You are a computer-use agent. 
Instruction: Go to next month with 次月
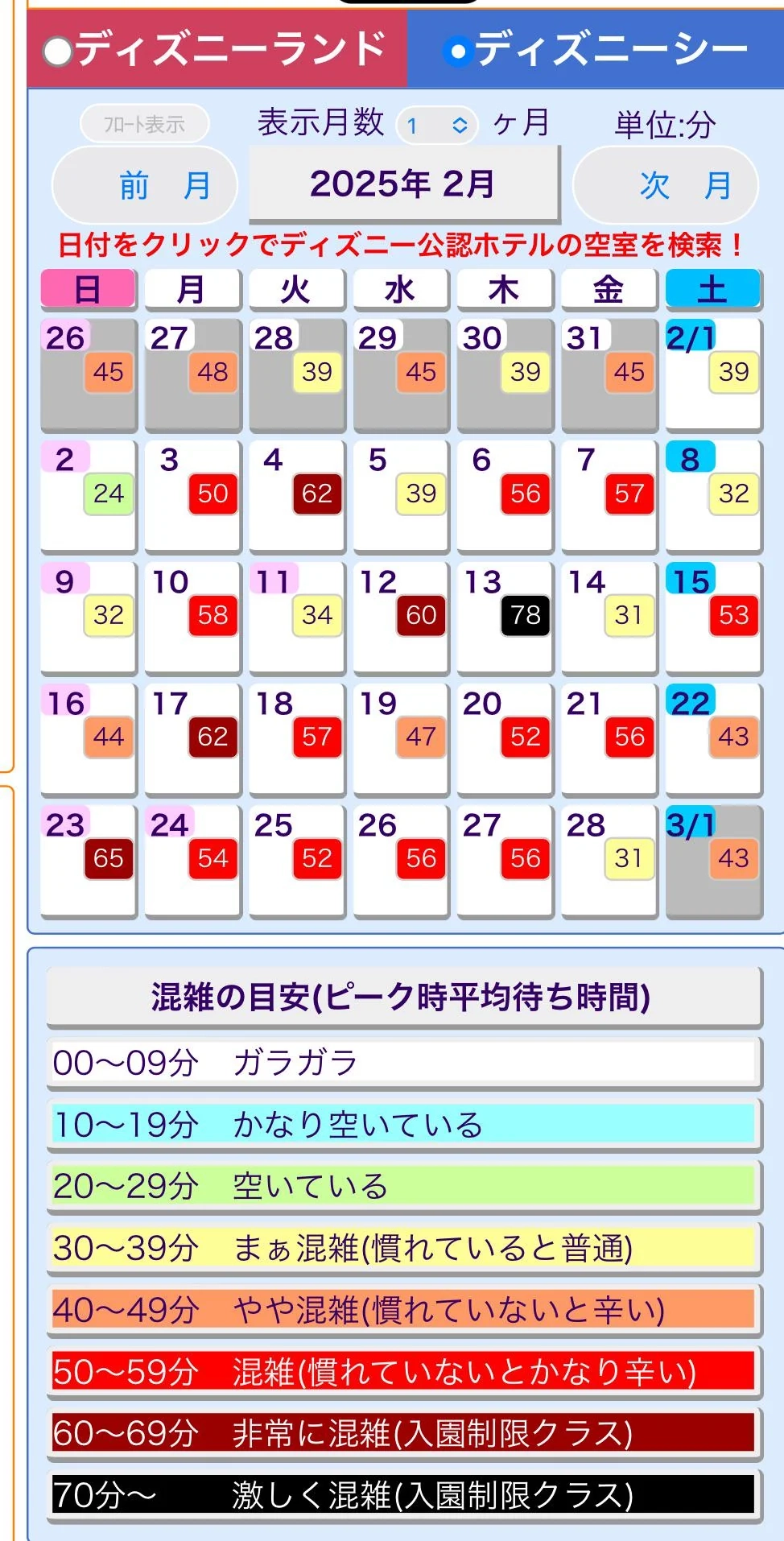[x=665, y=185]
